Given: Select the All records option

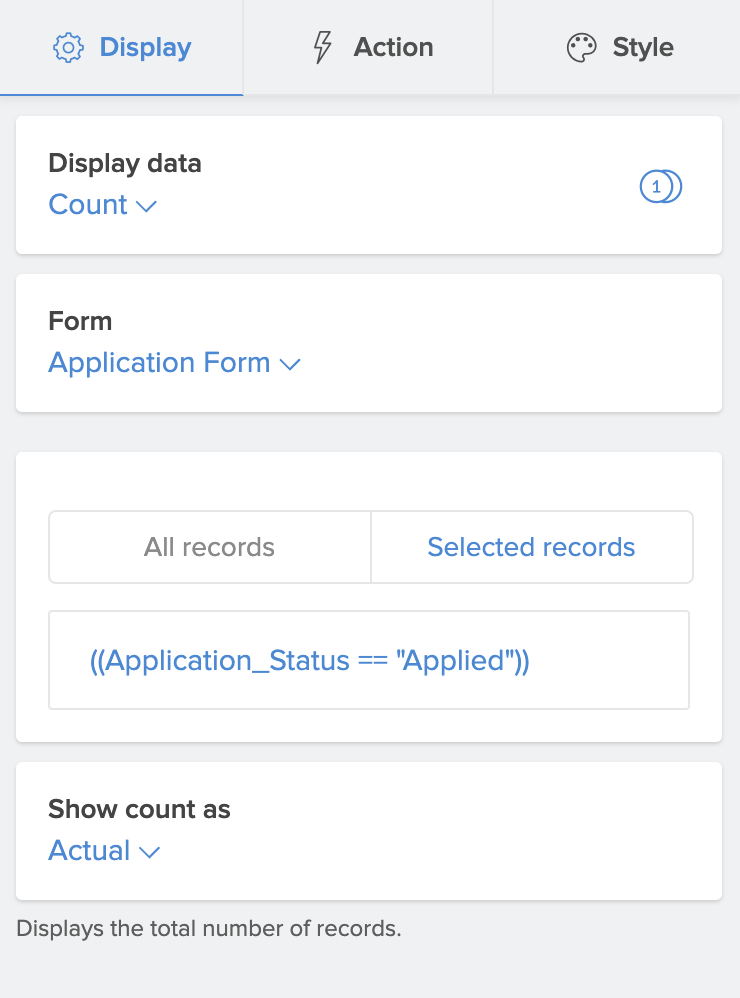Looking at the screenshot, I should (209, 547).
